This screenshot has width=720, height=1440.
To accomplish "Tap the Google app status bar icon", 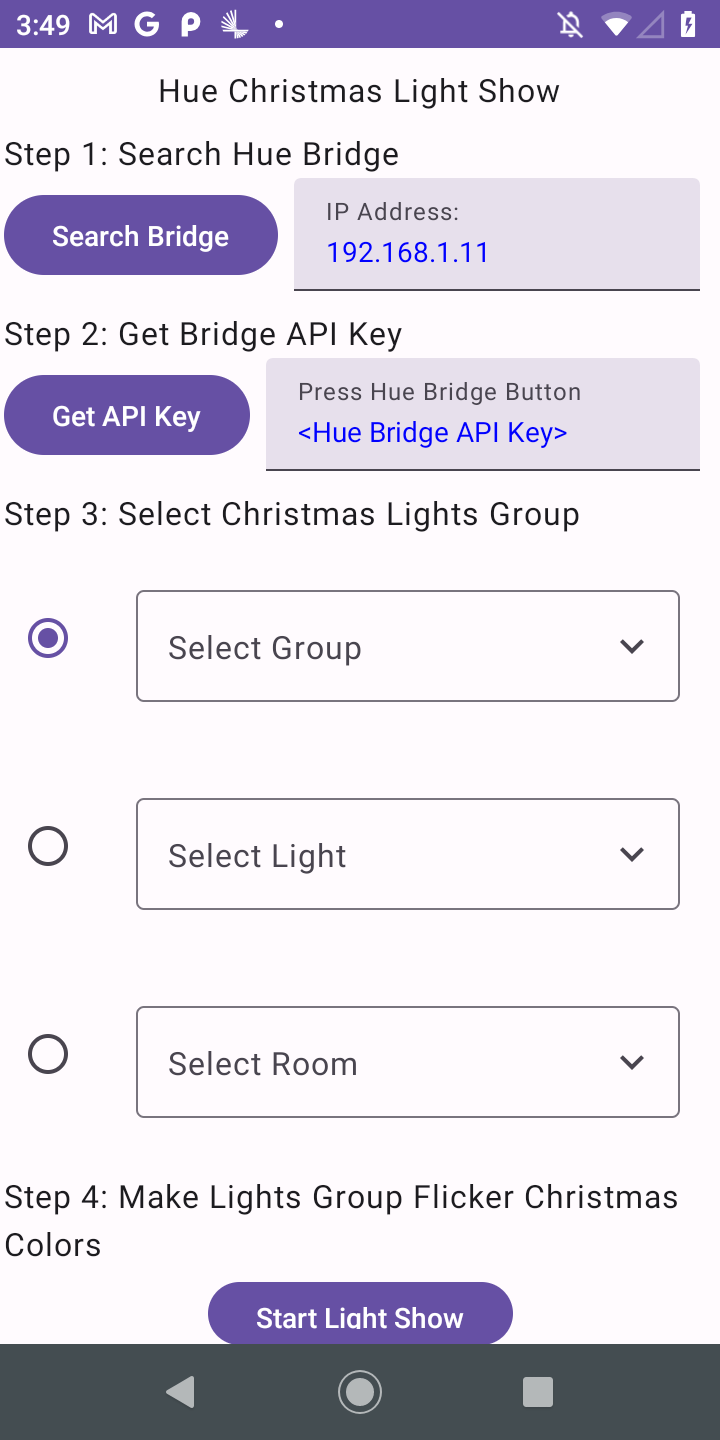I will 146,23.
